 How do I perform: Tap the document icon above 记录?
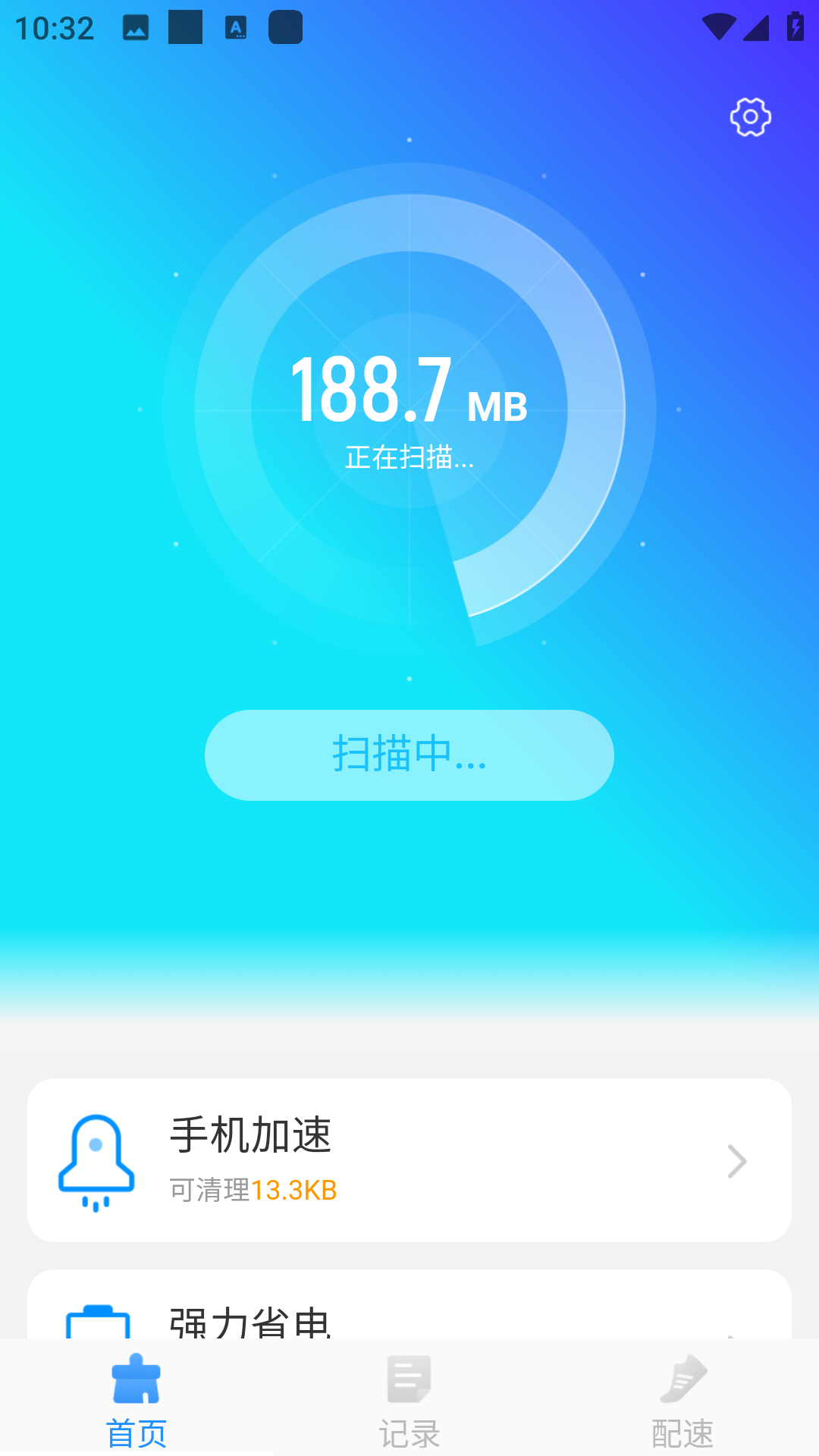click(x=409, y=1379)
